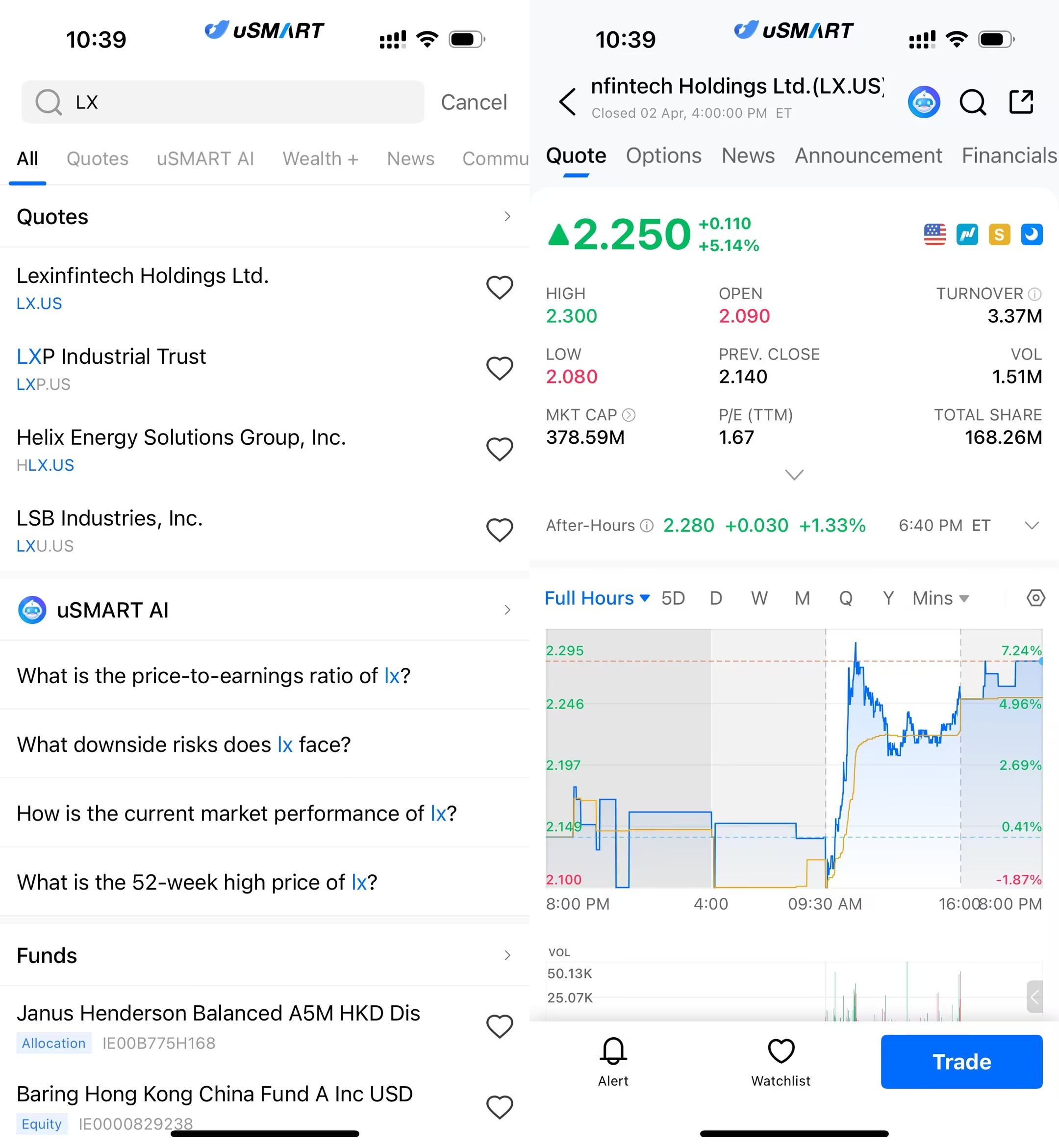Open the Full Hours chart dropdown
Image resolution: width=1059 pixels, height=1148 pixels.
(597, 598)
